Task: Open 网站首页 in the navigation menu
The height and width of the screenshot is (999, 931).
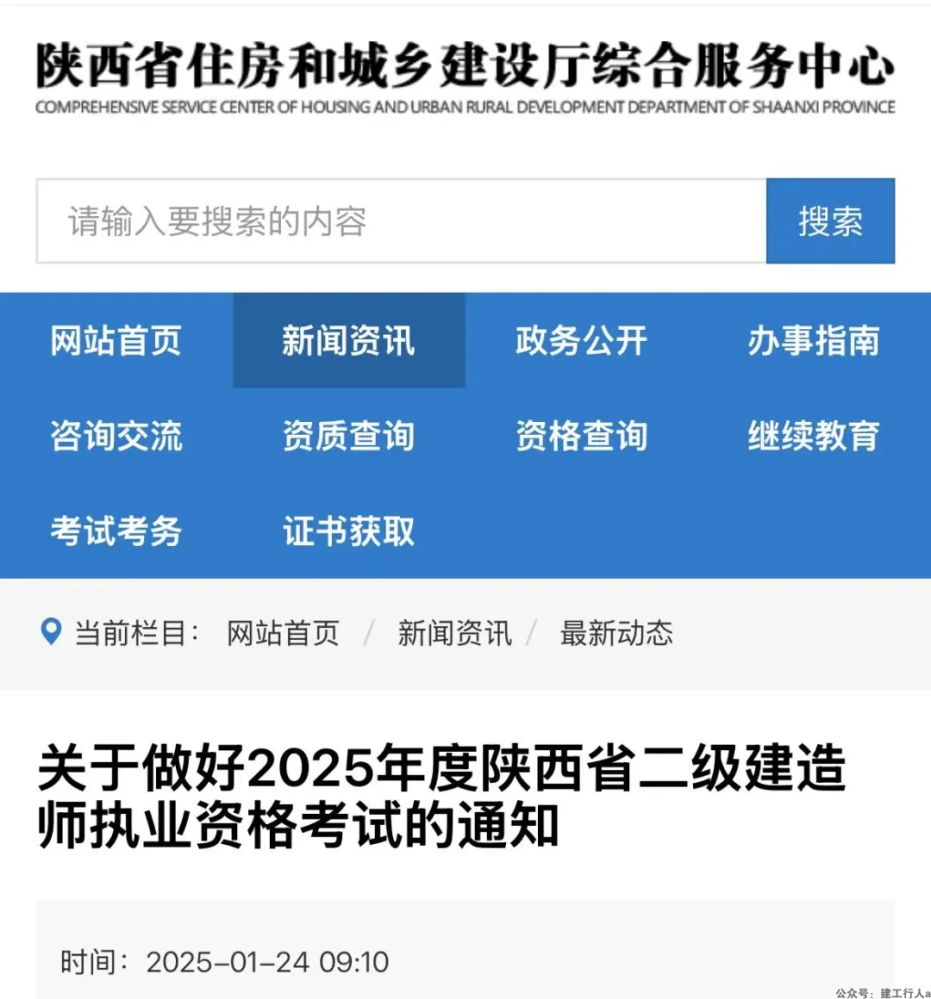Action: point(116,341)
